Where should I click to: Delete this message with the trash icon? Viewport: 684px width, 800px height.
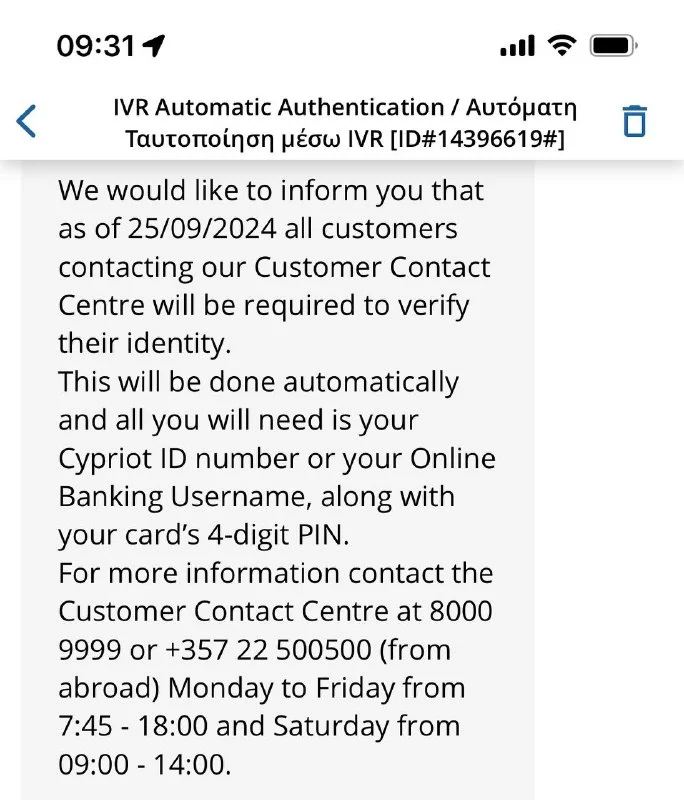[x=635, y=121]
